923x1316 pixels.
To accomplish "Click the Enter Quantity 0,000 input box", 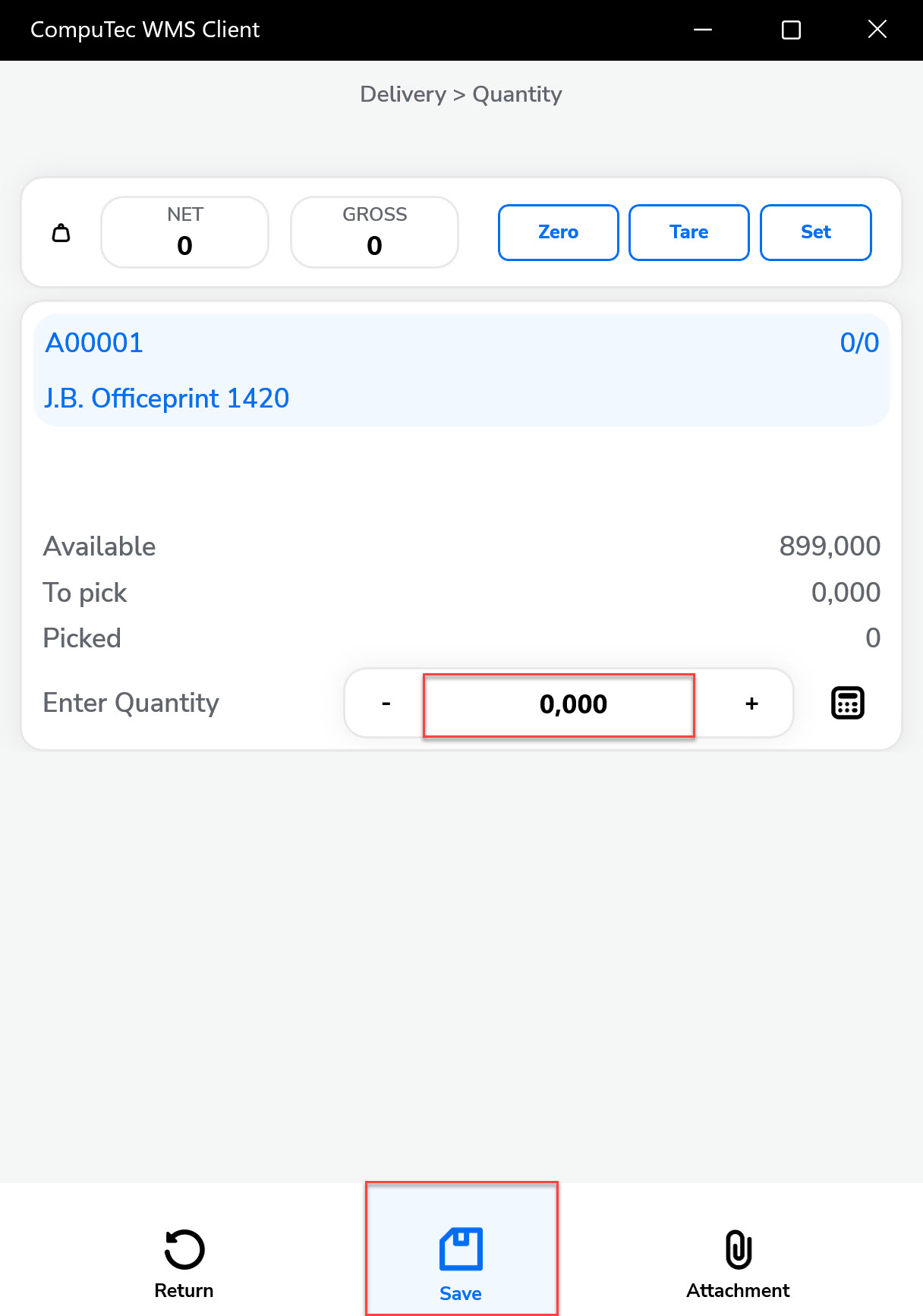I will [x=559, y=704].
